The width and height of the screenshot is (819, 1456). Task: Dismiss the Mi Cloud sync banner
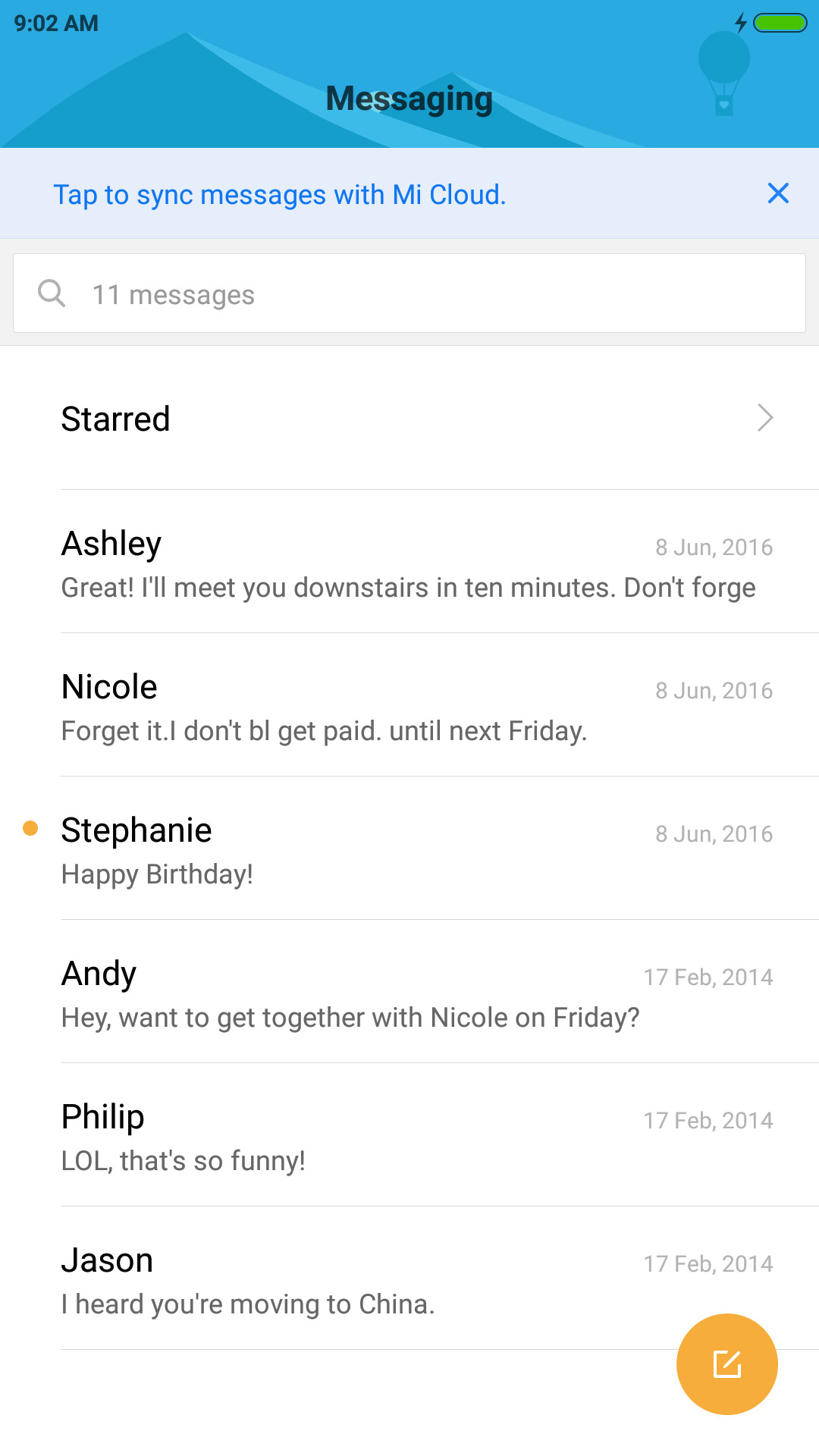click(778, 193)
